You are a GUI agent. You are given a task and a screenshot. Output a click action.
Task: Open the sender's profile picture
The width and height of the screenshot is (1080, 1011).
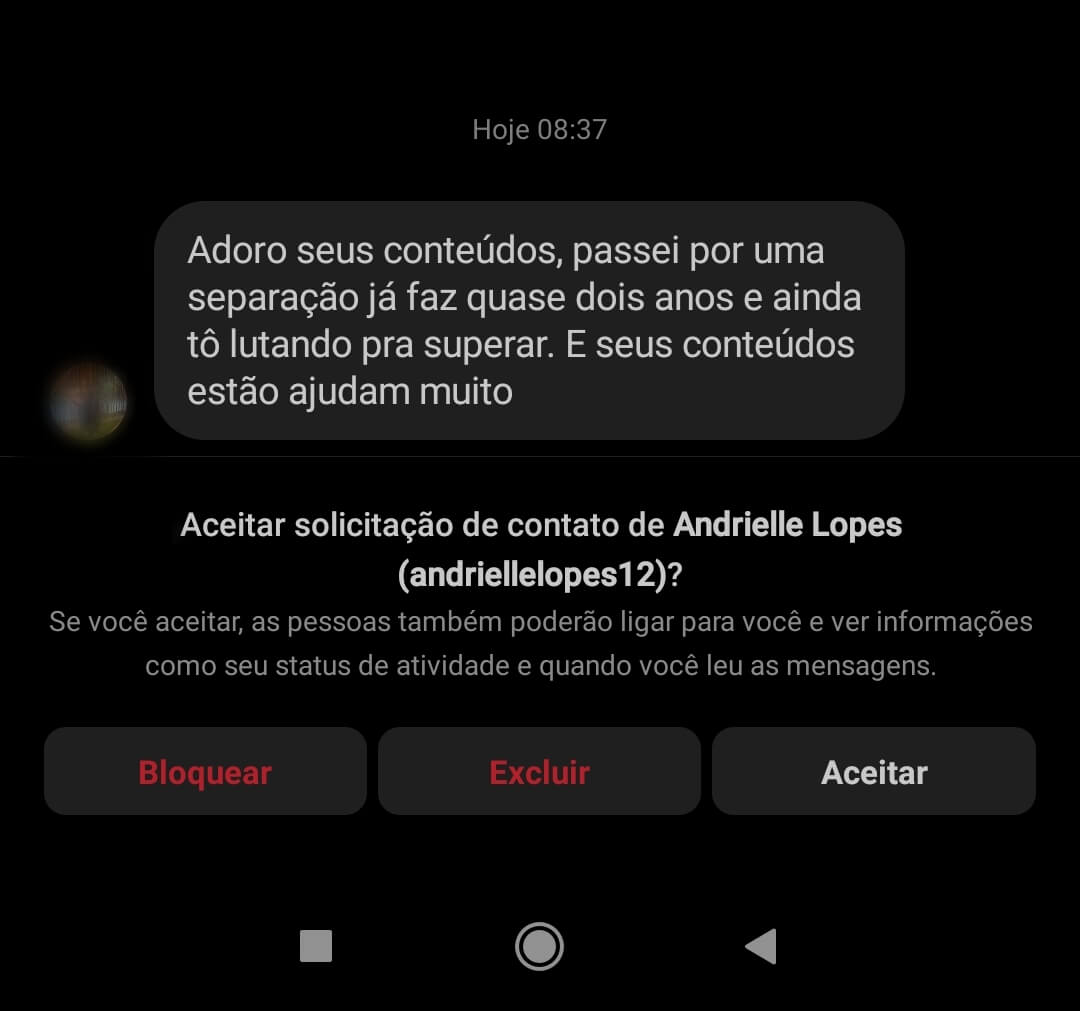point(90,402)
